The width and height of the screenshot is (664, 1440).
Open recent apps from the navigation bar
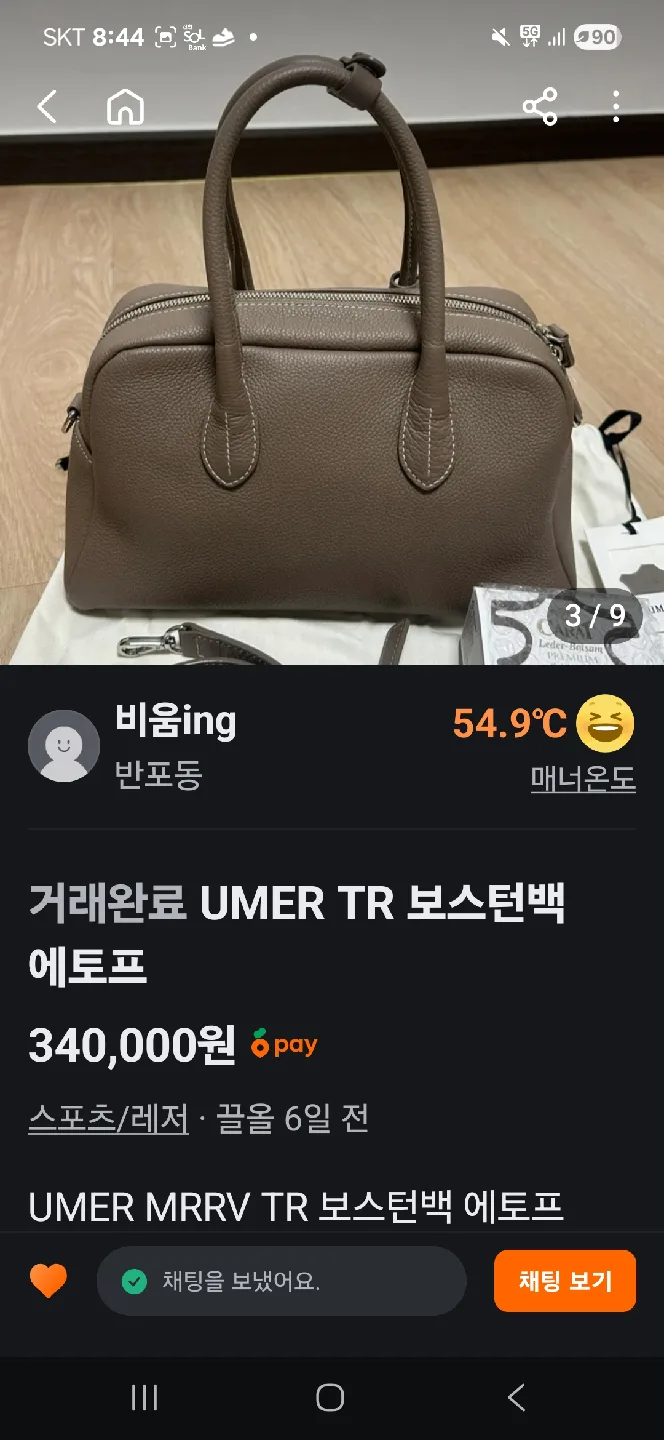tap(145, 1397)
